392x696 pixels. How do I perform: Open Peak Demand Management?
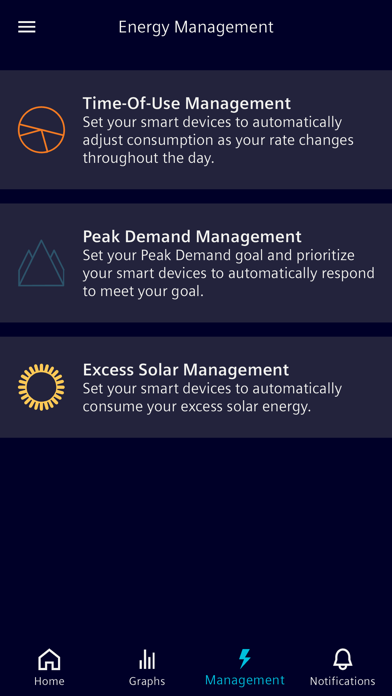click(x=196, y=263)
